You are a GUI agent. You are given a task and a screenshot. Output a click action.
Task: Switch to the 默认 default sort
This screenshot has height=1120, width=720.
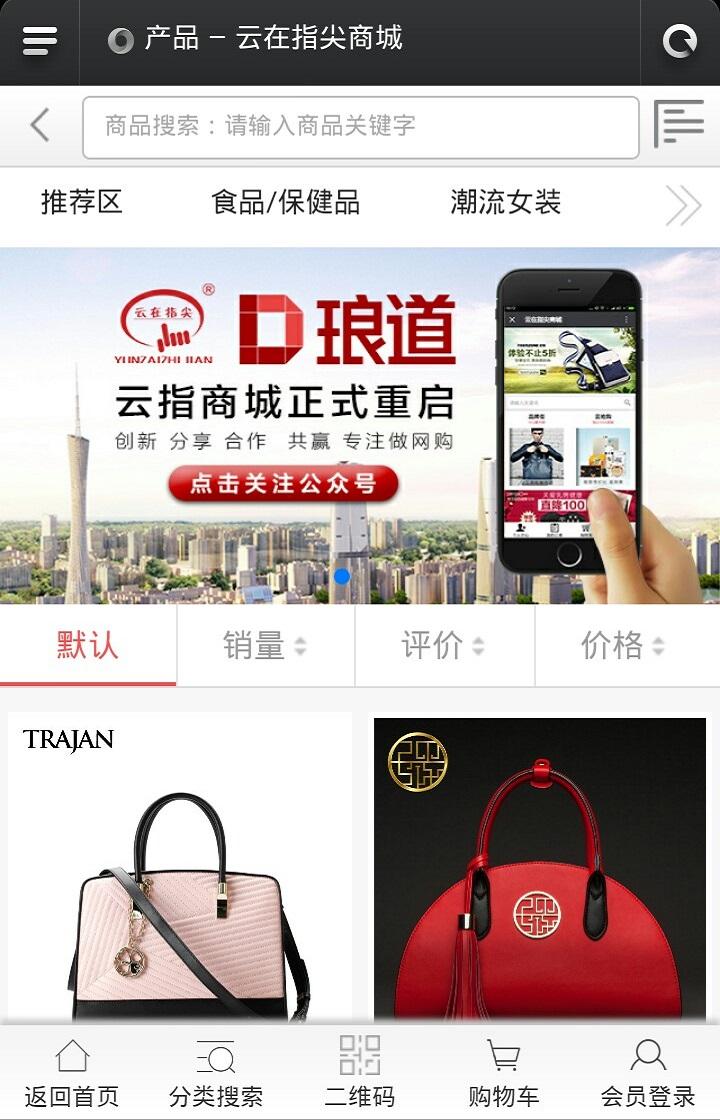click(88, 646)
